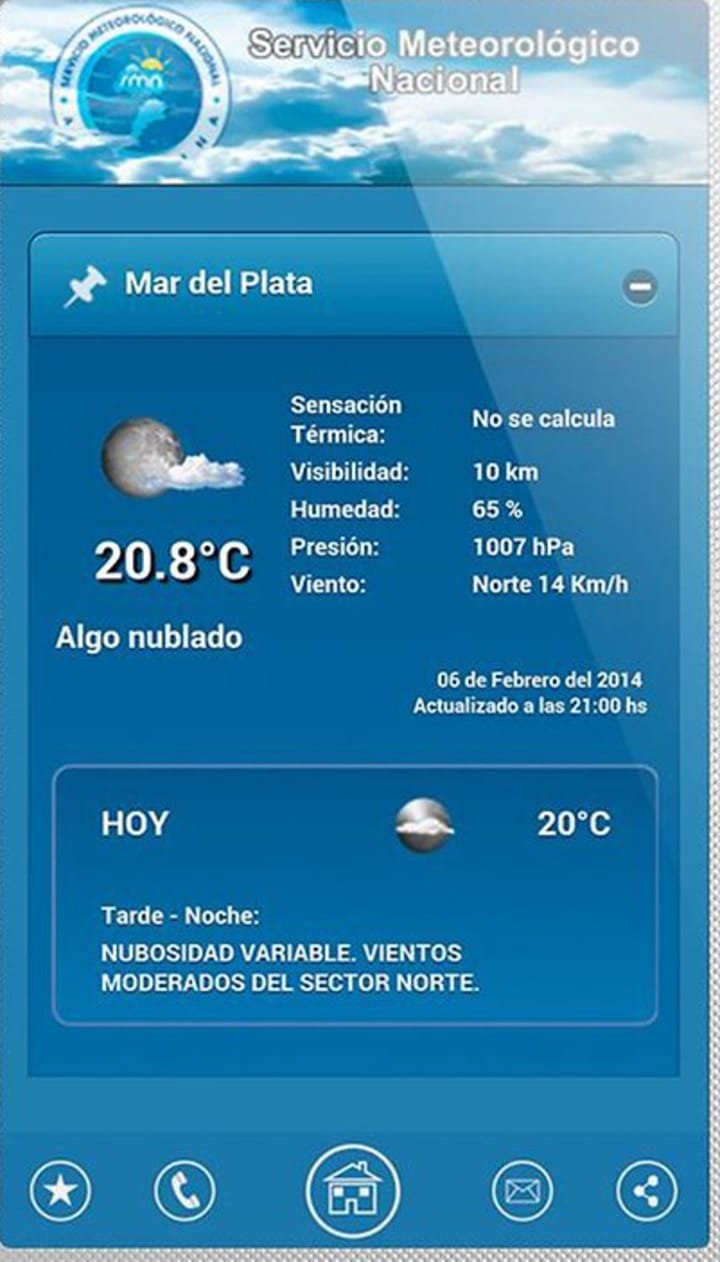The image size is (720, 1262).
Task: Collapse the Mar del Plata weather panel
Action: (639, 287)
